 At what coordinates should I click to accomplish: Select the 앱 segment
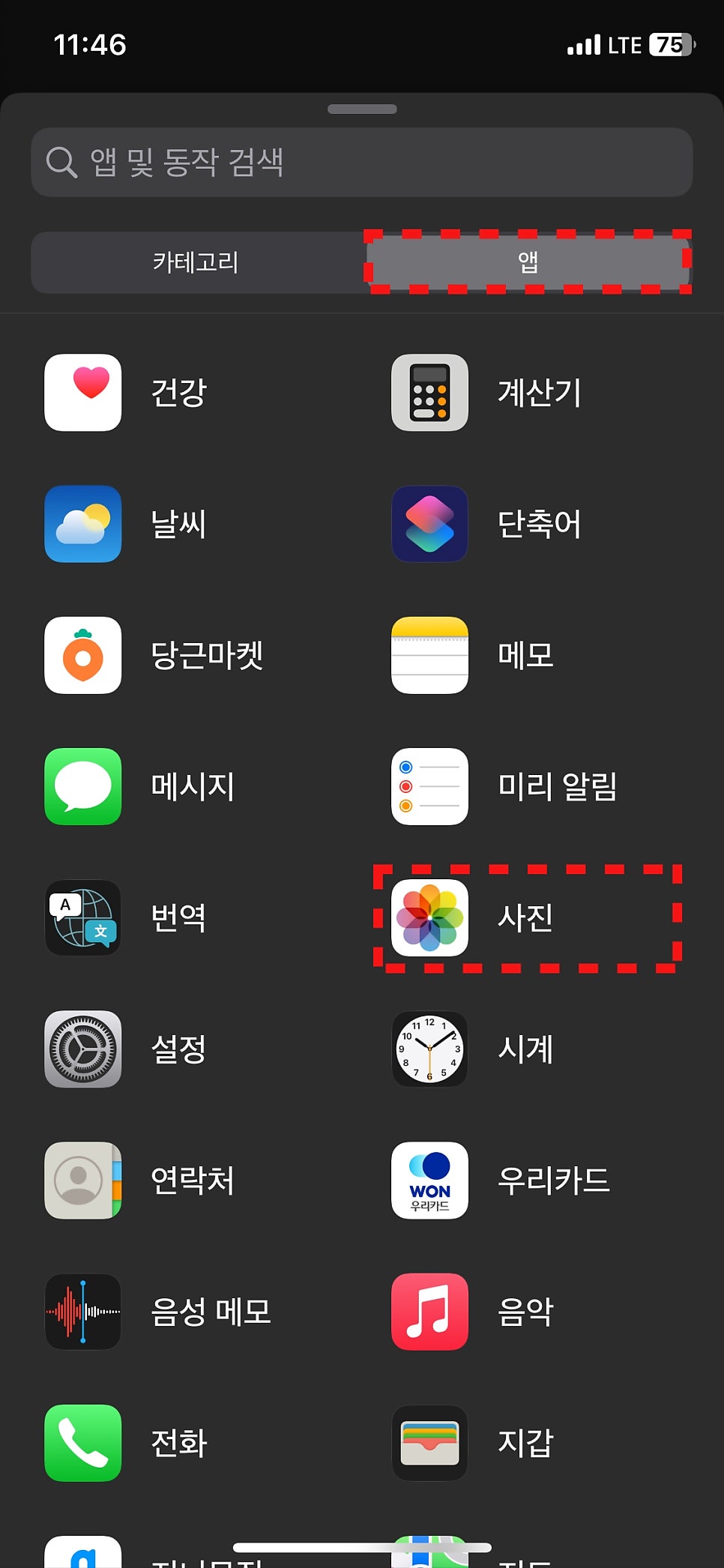click(528, 262)
